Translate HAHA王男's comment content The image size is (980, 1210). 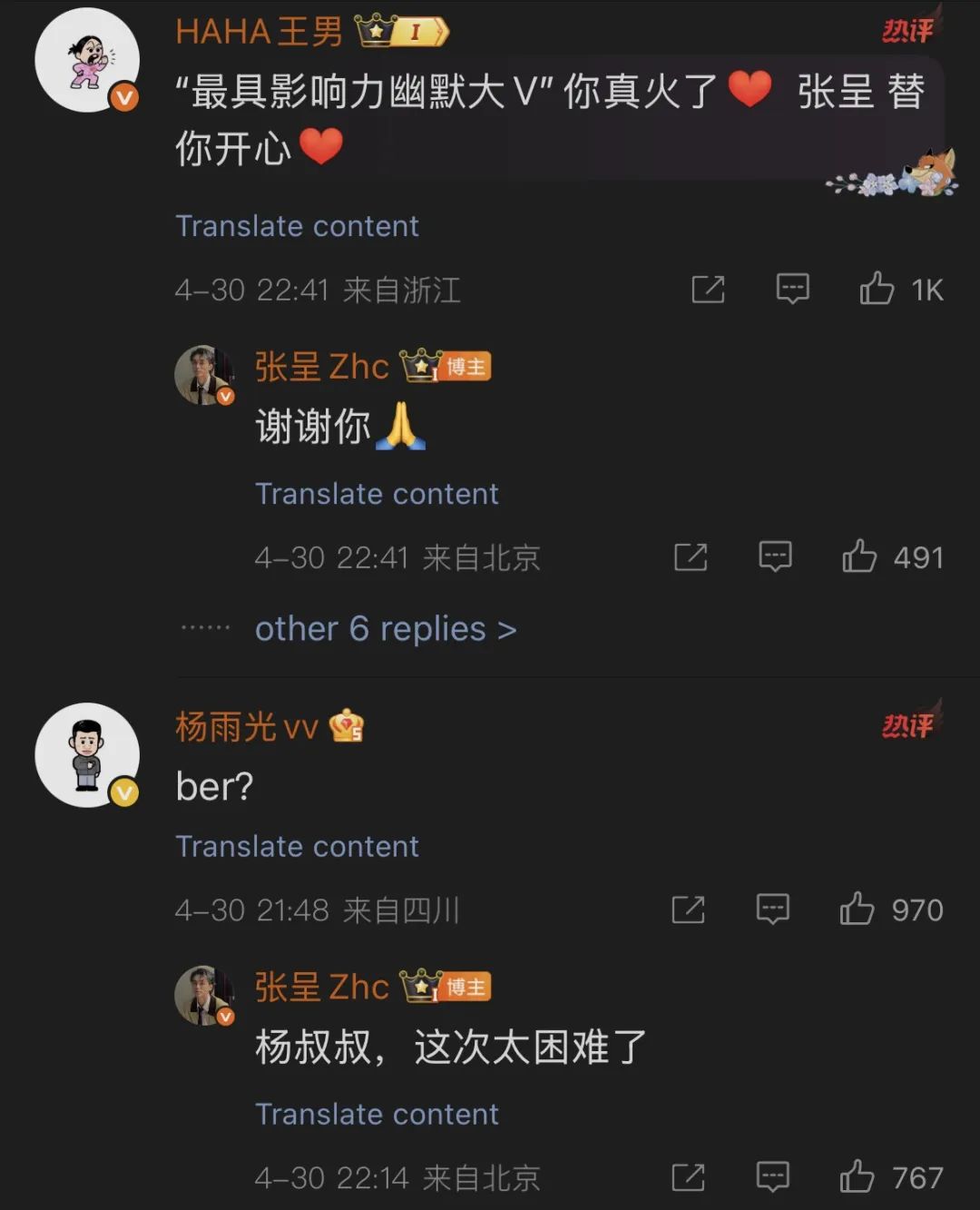[297, 226]
